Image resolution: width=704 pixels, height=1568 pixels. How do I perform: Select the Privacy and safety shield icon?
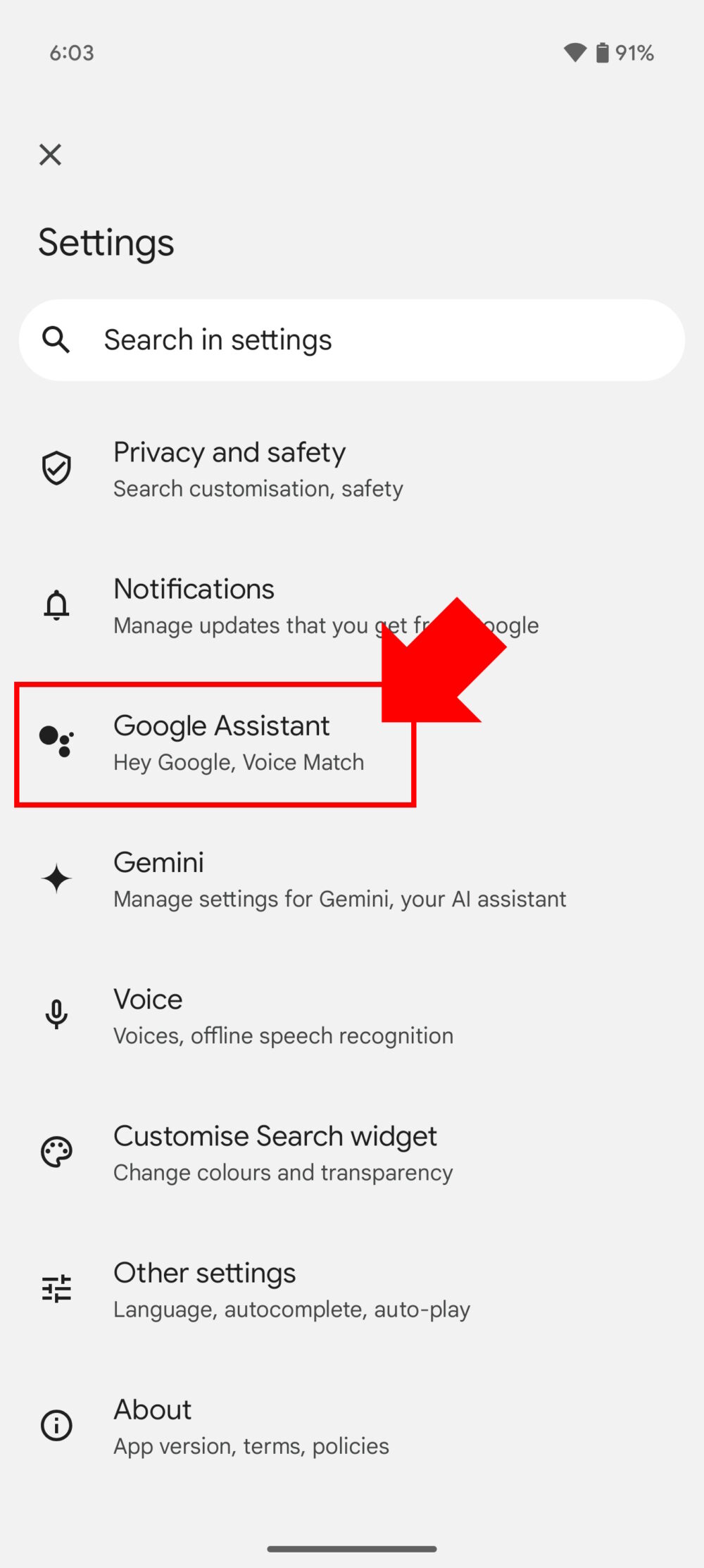tap(57, 466)
